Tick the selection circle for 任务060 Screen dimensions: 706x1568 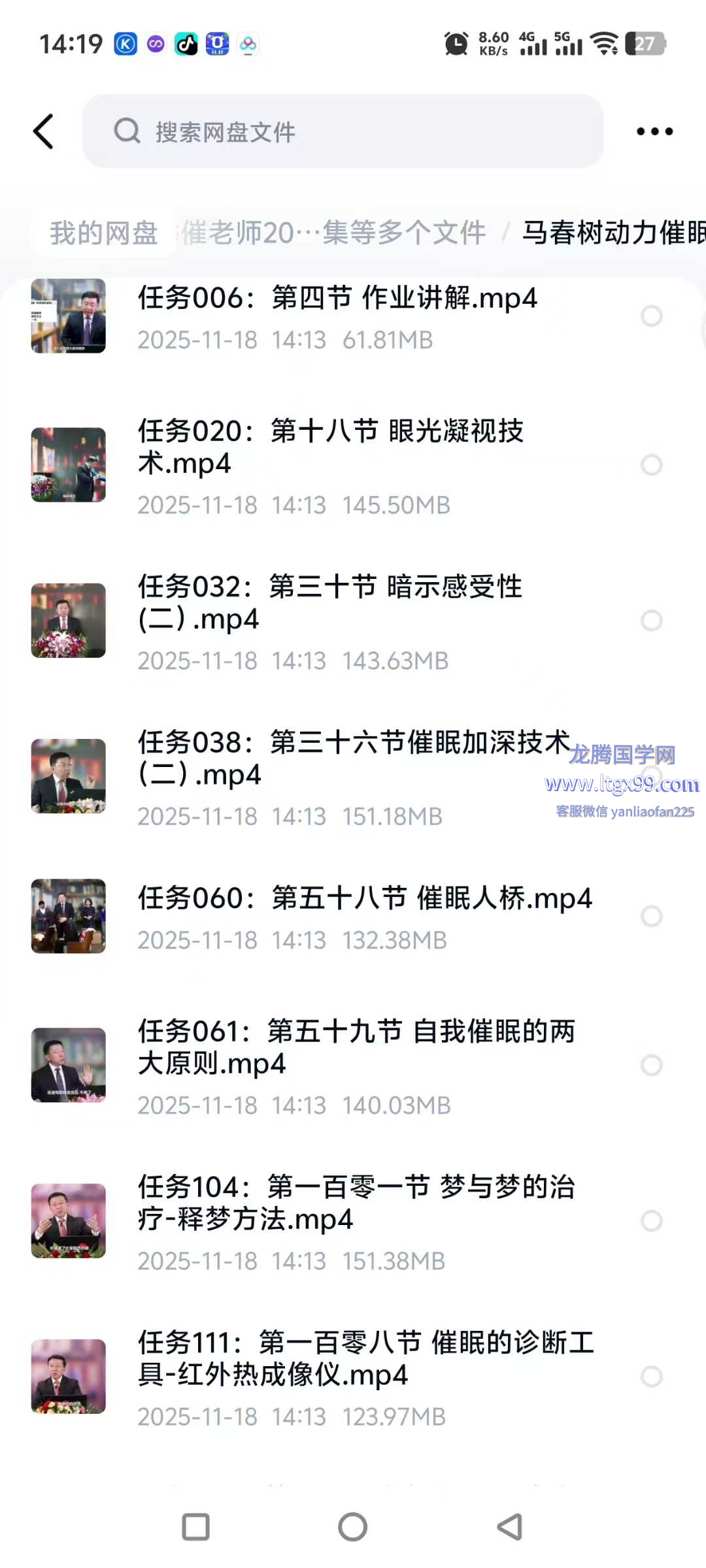pyautogui.click(x=651, y=916)
